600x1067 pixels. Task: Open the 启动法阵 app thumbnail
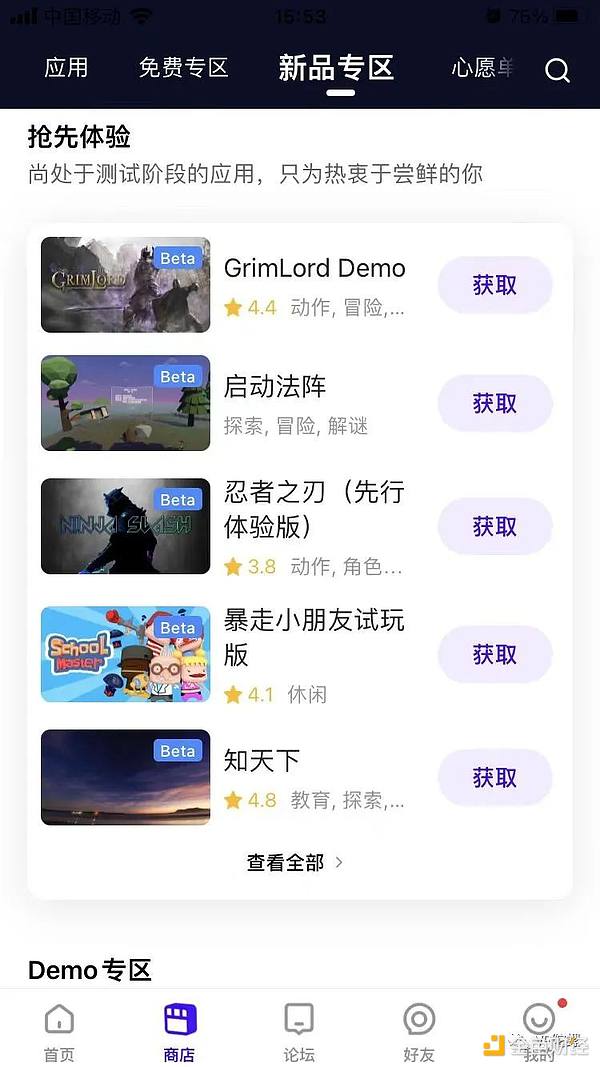(126, 403)
